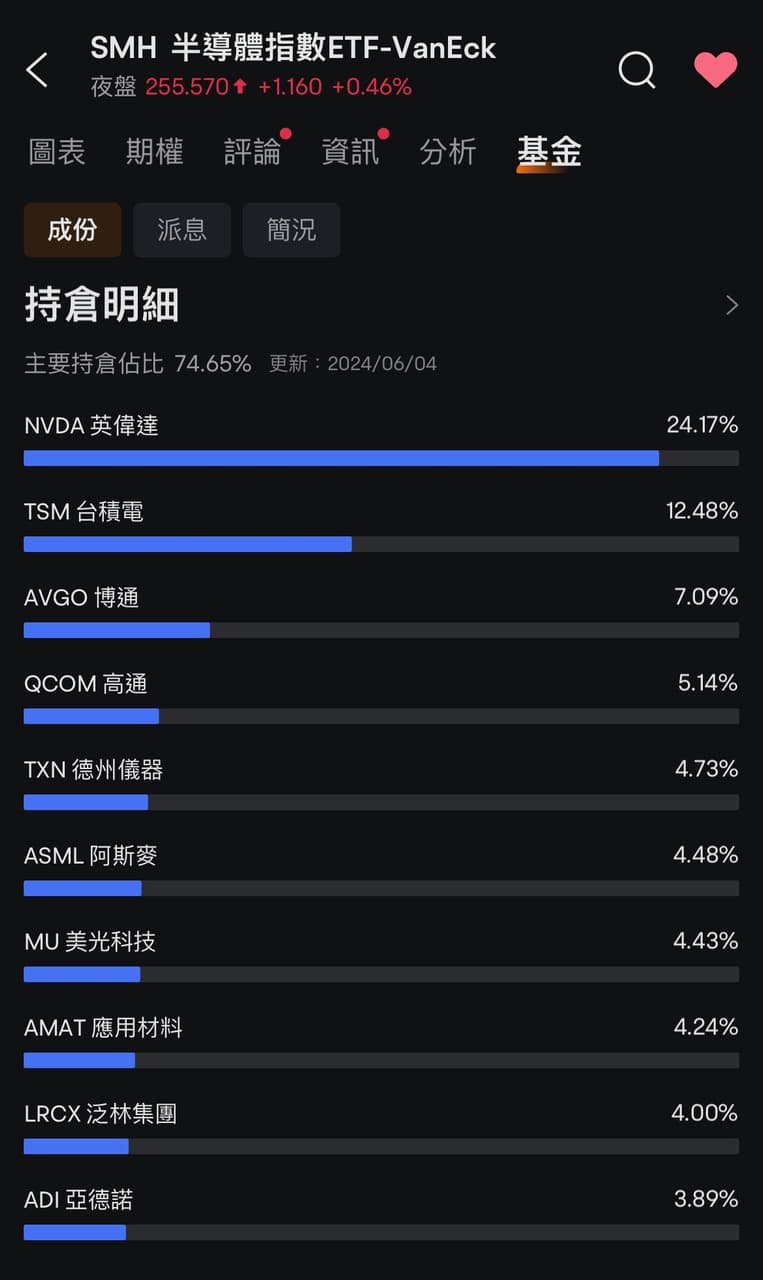Open the 評論 tab
This screenshot has height=1280, width=763.
coord(252,152)
